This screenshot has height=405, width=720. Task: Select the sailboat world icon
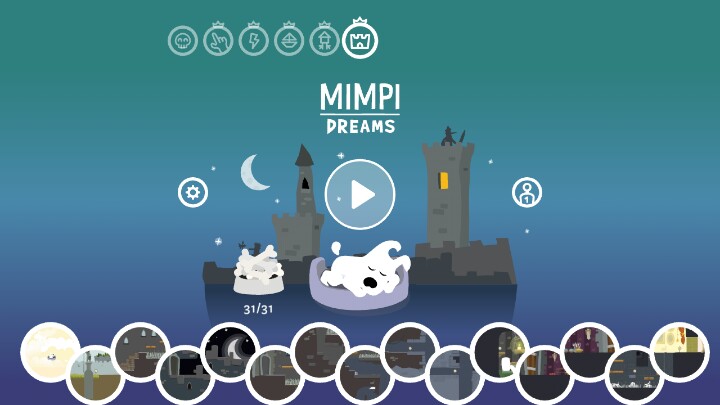(x=289, y=41)
